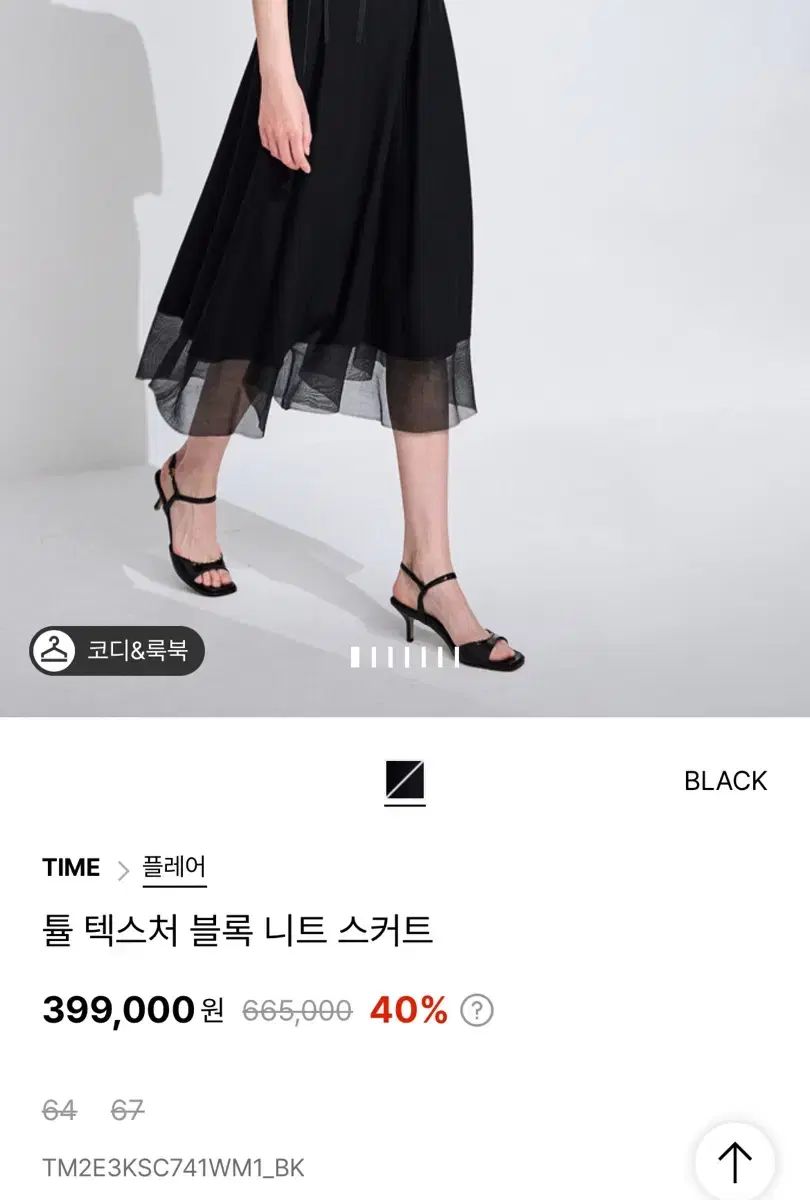Open the TIME brand link
The height and width of the screenshot is (1200, 810).
pos(71,868)
